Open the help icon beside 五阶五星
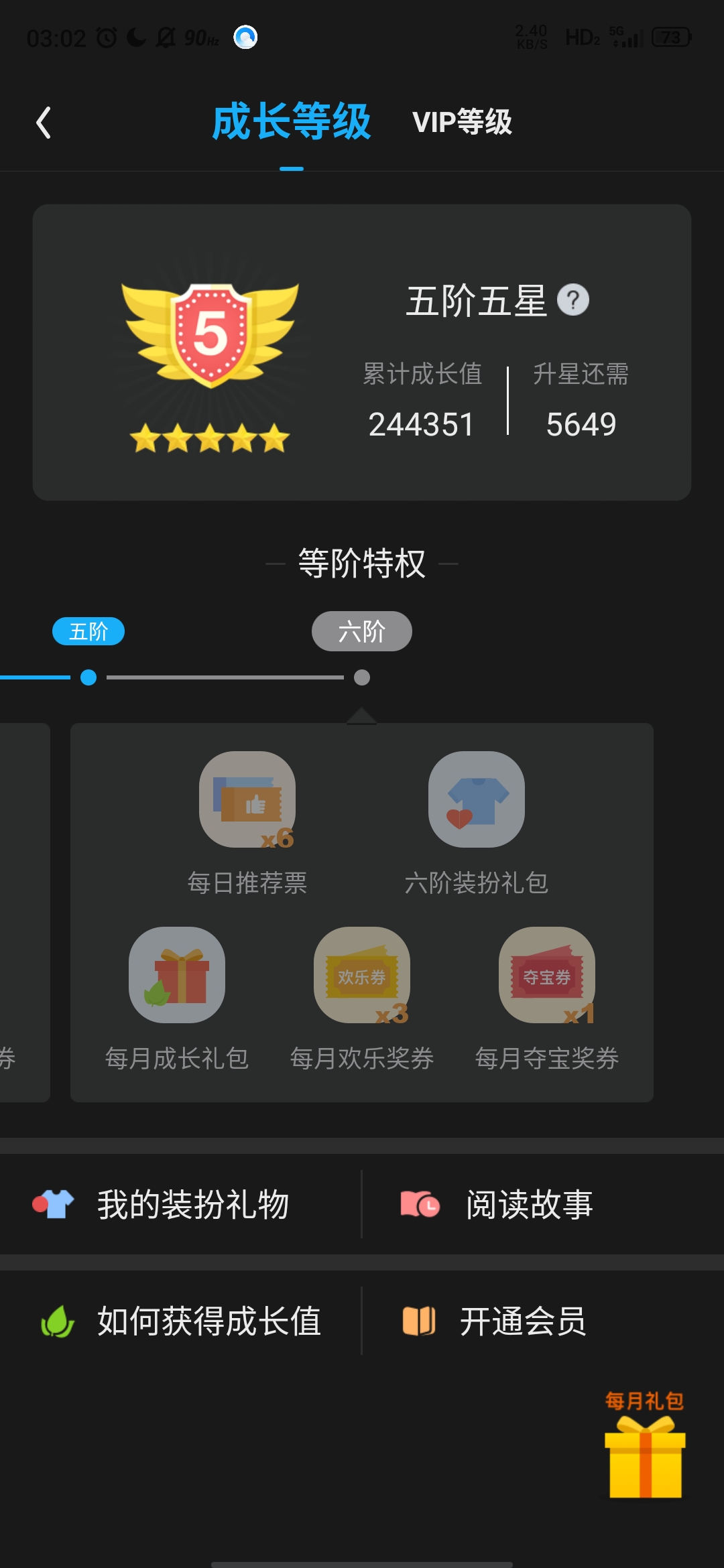 point(573,300)
